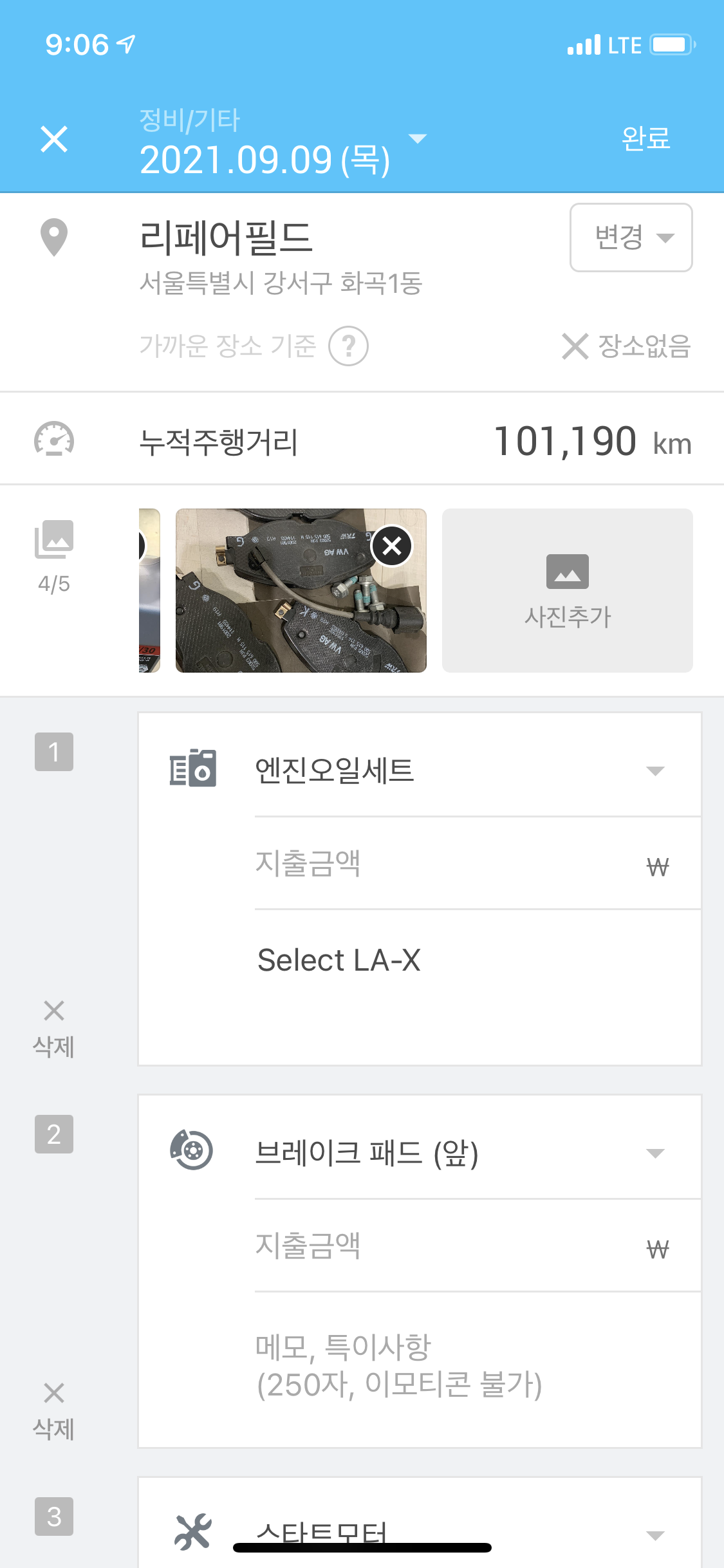Screen dimensions: 724x1568
Task: Delete item 1 엔진오일세트
Action: [54, 1029]
